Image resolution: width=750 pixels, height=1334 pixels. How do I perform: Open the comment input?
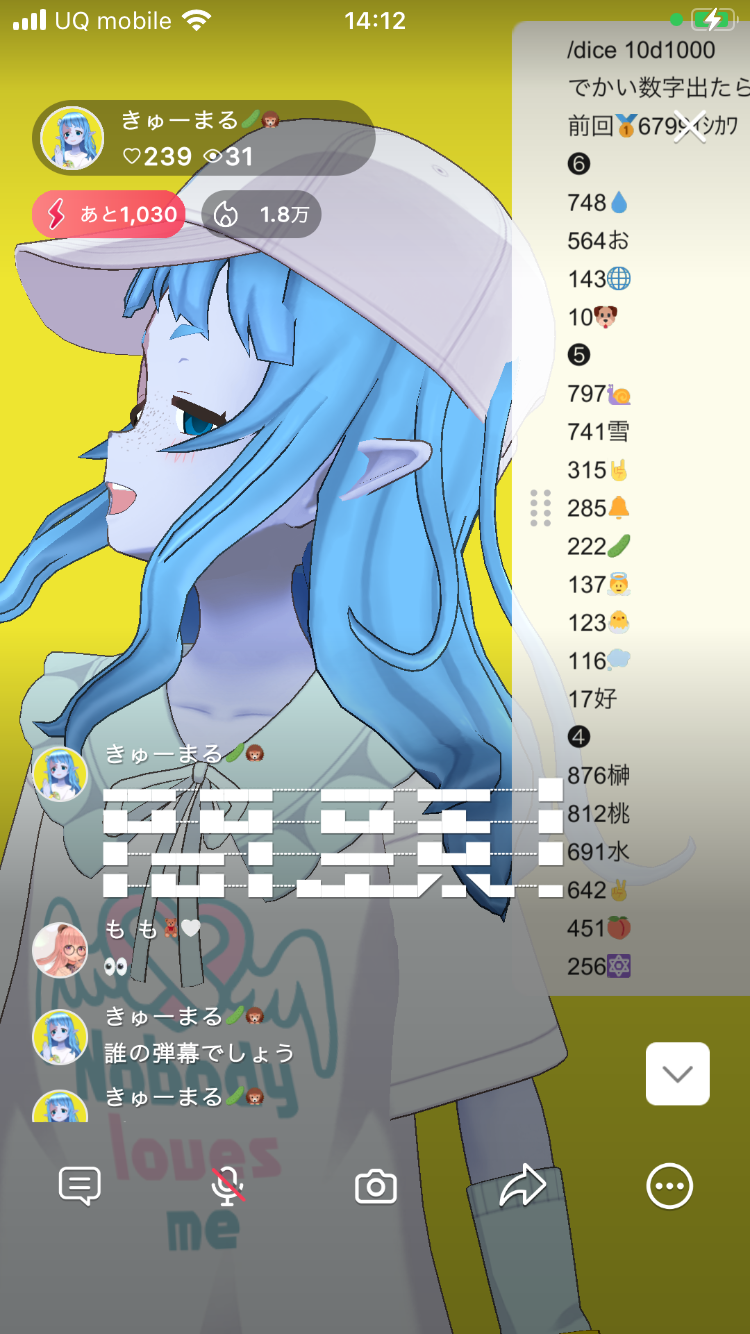click(x=80, y=1187)
